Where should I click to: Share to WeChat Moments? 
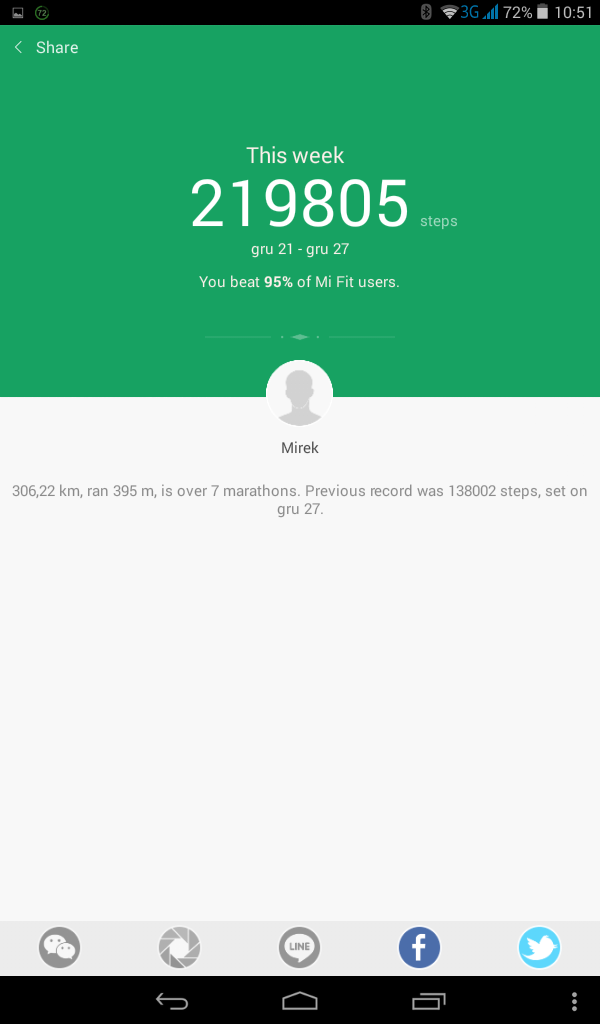coord(180,947)
